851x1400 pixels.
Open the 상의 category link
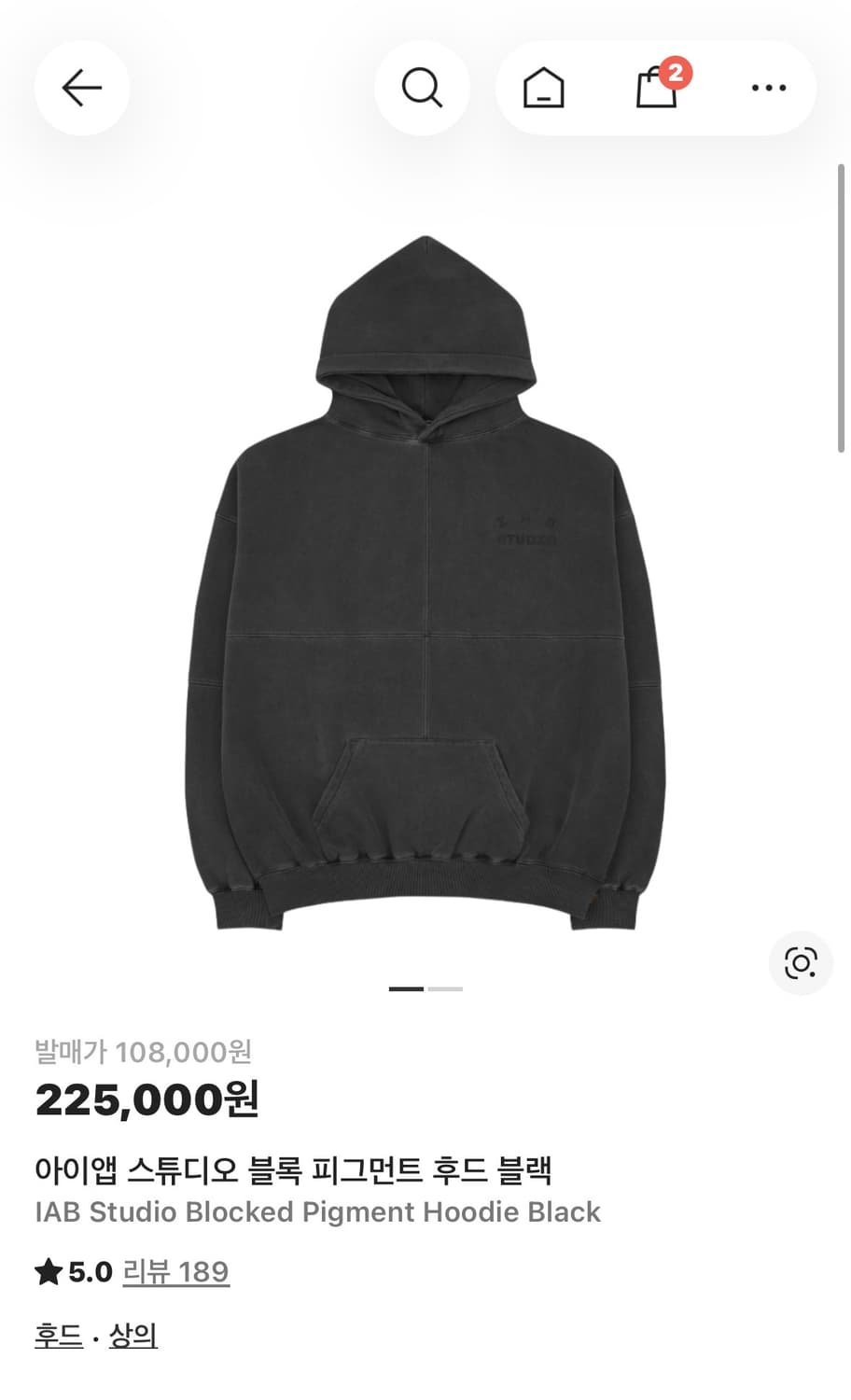click(133, 1336)
